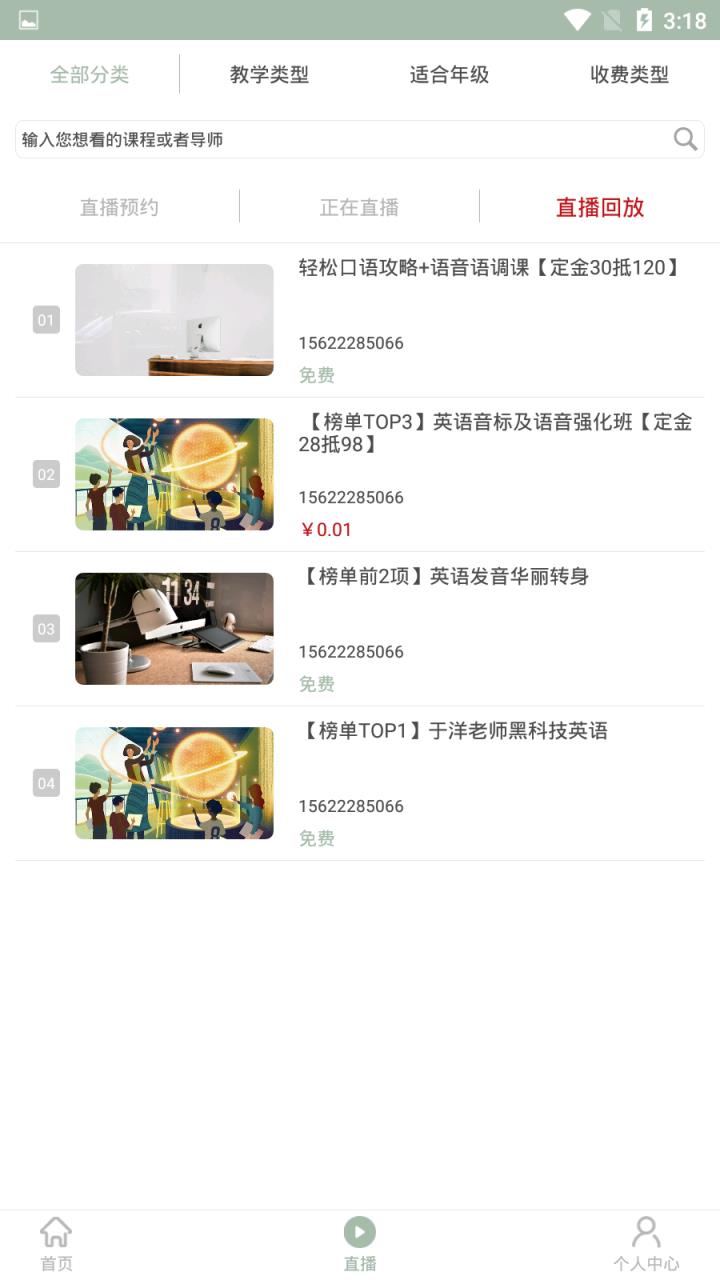Open the 教学类型 filter
This screenshot has width=720, height=1280.
coord(269,74)
